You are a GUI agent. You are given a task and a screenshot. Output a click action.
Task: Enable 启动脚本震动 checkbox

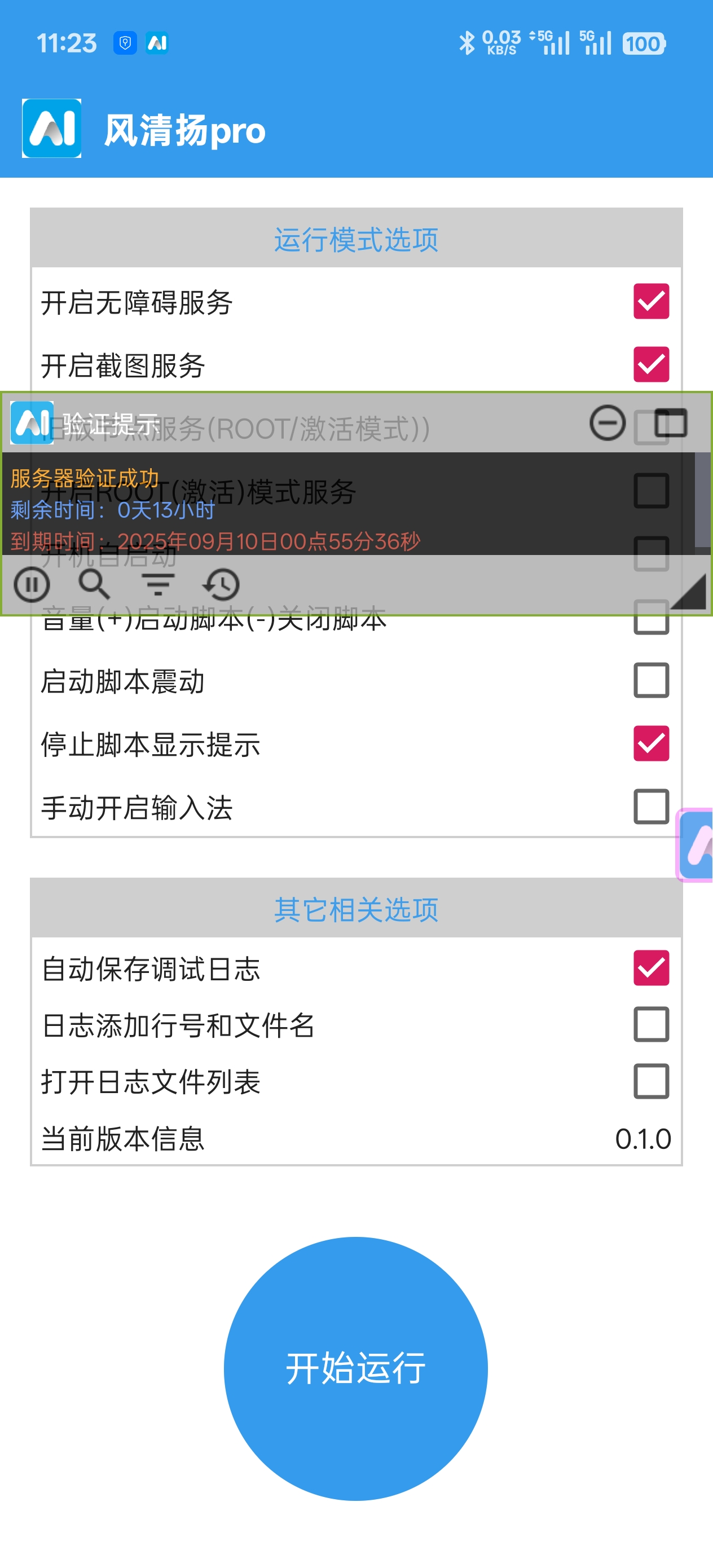[x=651, y=680]
